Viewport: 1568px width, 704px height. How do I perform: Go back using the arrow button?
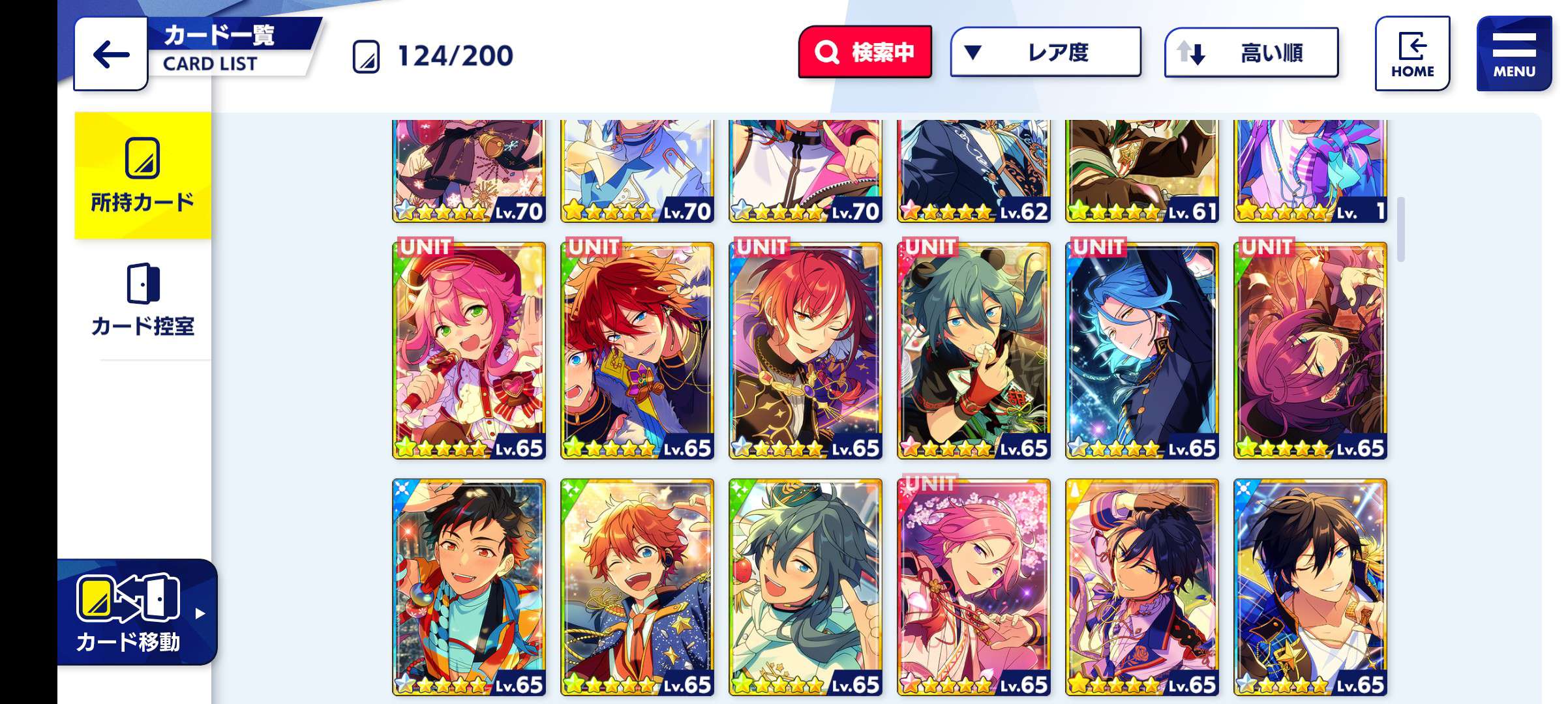tap(111, 54)
